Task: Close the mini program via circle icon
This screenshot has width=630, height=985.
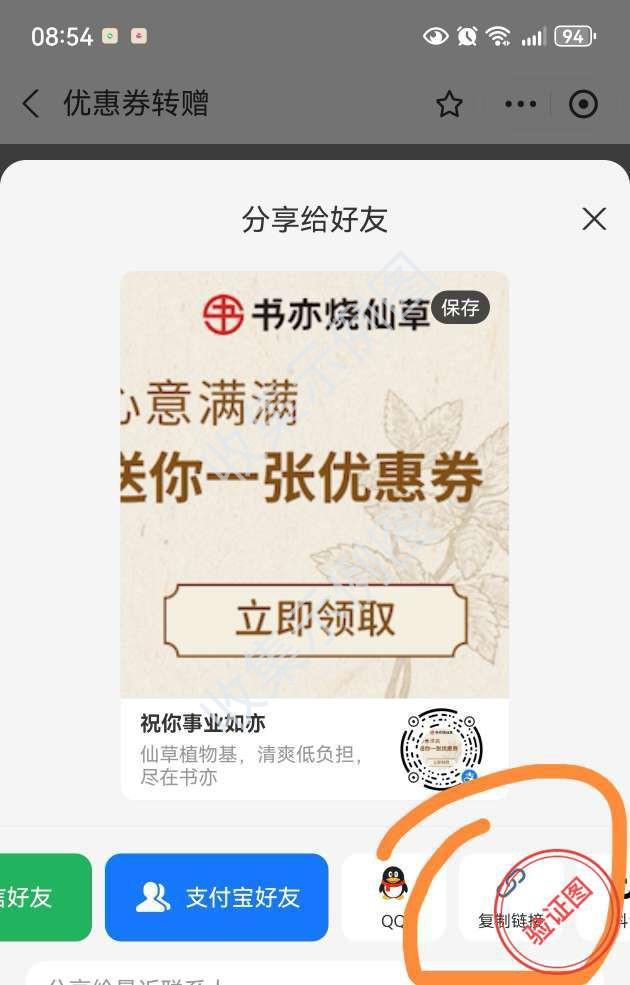Action: [x=583, y=104]
